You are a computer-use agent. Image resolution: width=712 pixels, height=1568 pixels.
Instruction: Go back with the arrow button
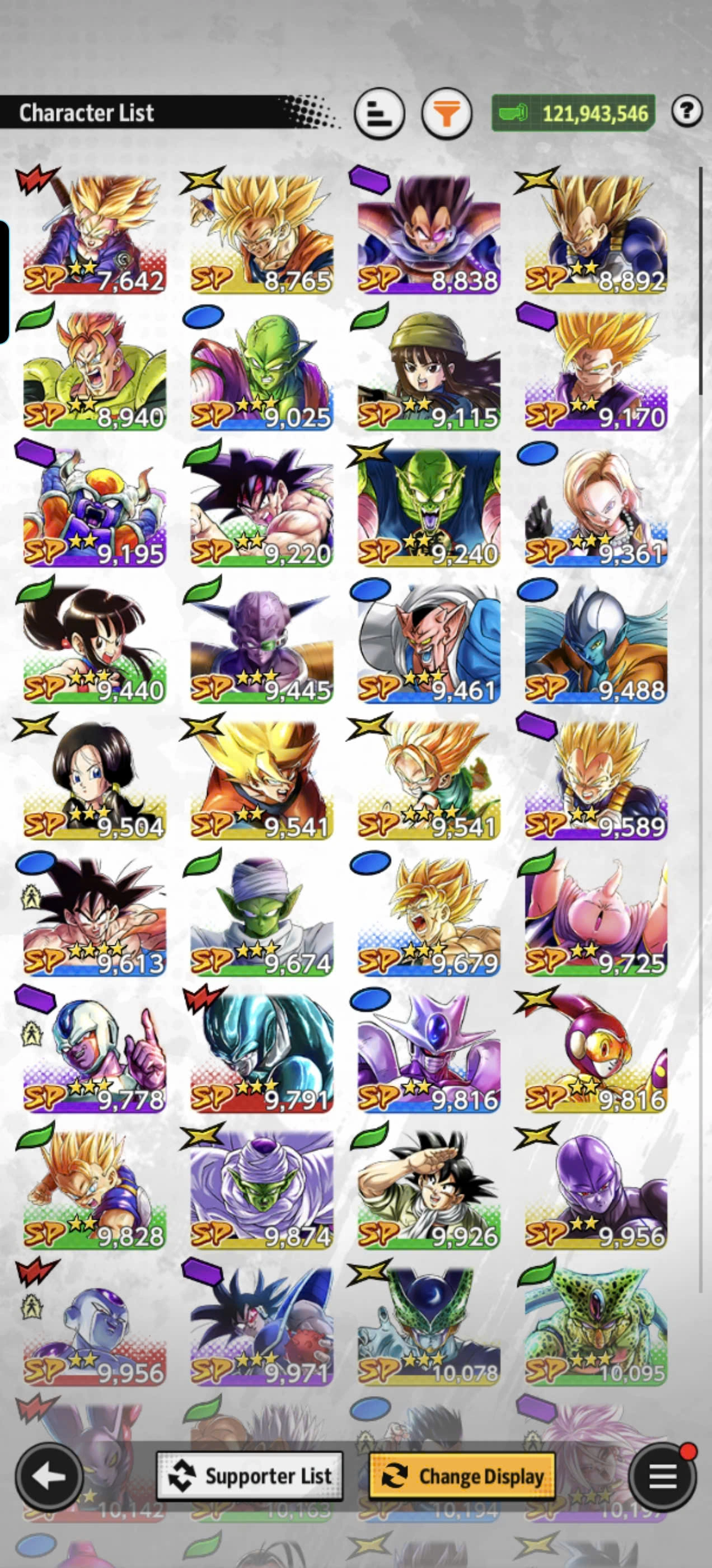[49, 1476]
